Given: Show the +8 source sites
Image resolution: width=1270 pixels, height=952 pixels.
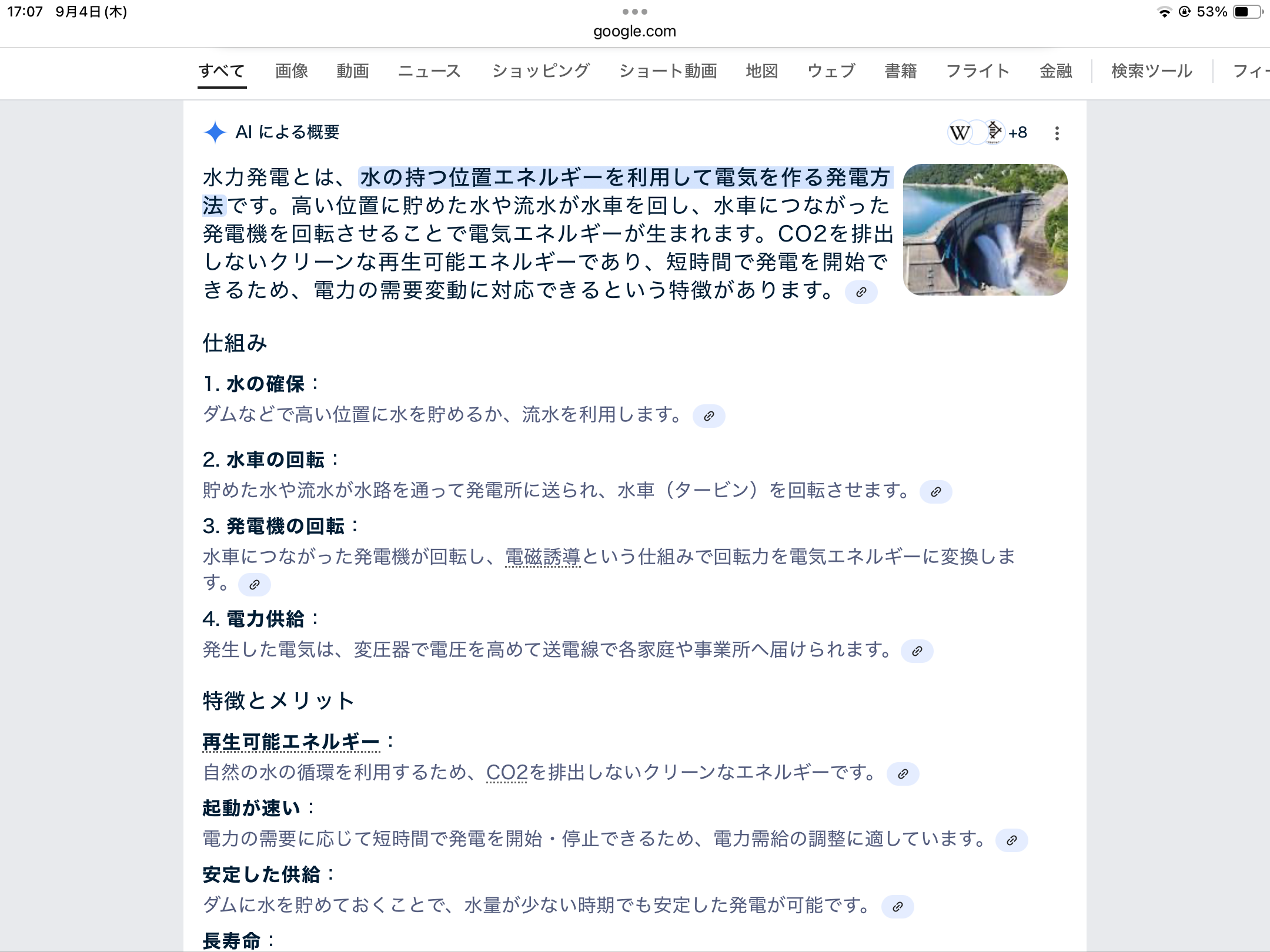Looking at the screenshot, I should (1018, 133).
